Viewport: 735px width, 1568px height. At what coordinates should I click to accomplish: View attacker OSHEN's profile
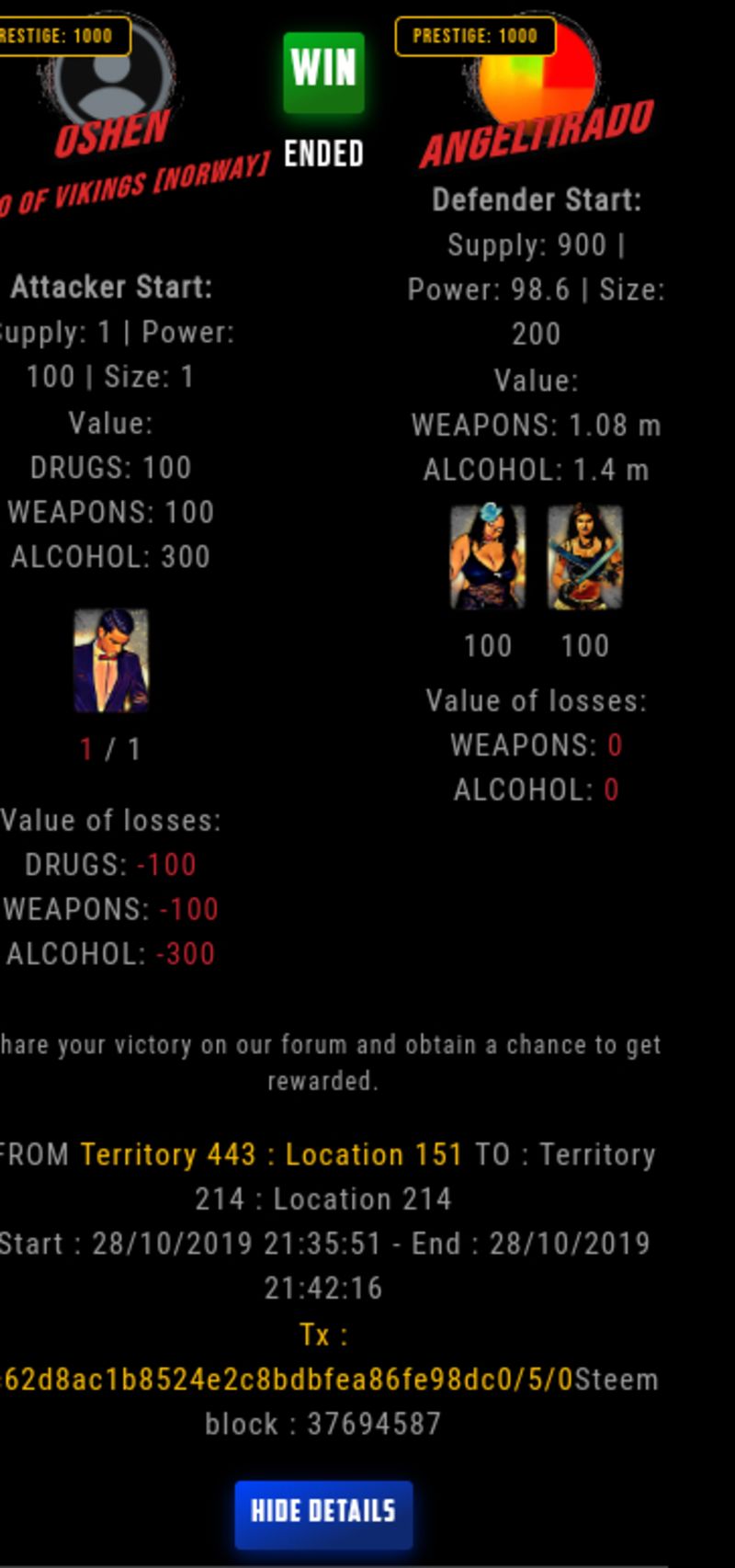click(112, 133)
